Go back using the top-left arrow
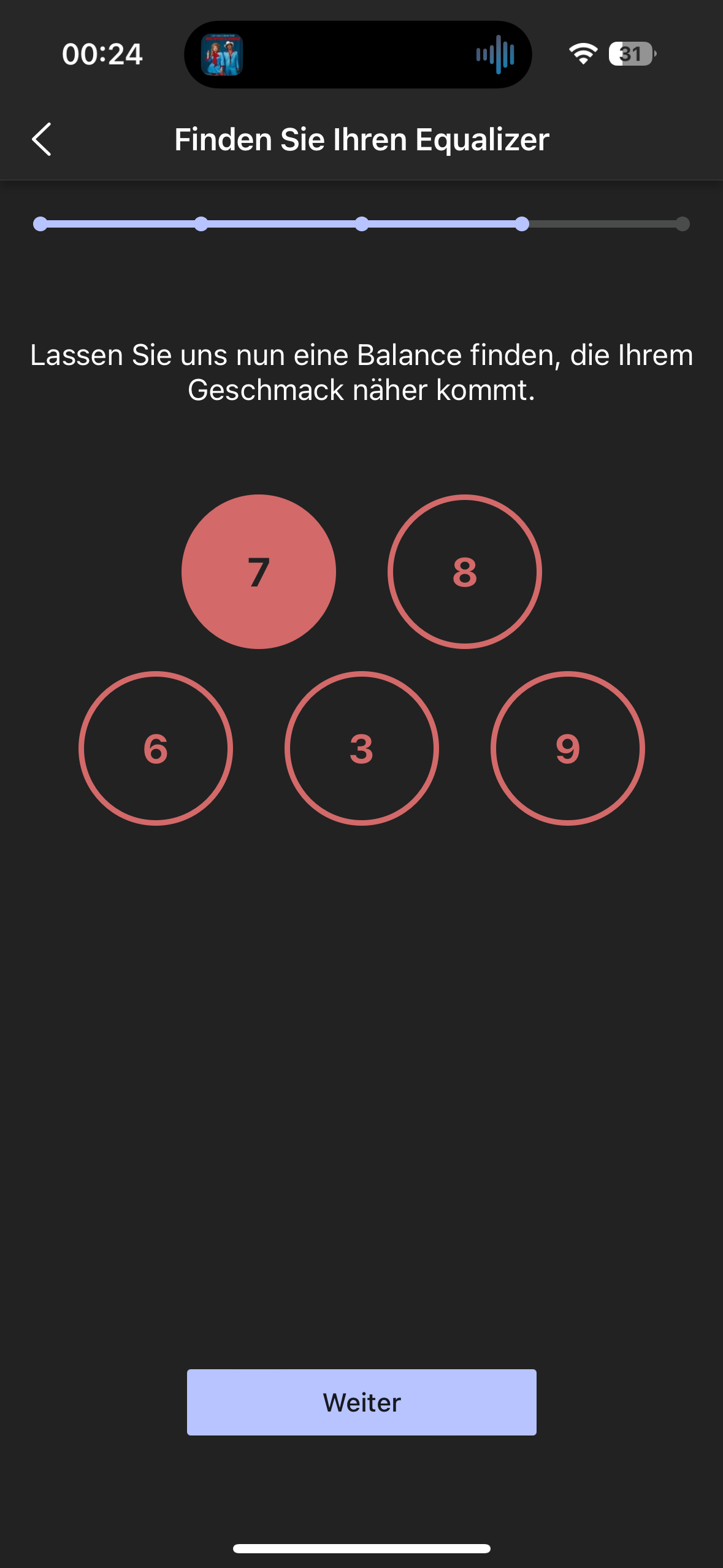Image resolution: width=723 pixels, height=1568 pixels. (x=42, y=139)
